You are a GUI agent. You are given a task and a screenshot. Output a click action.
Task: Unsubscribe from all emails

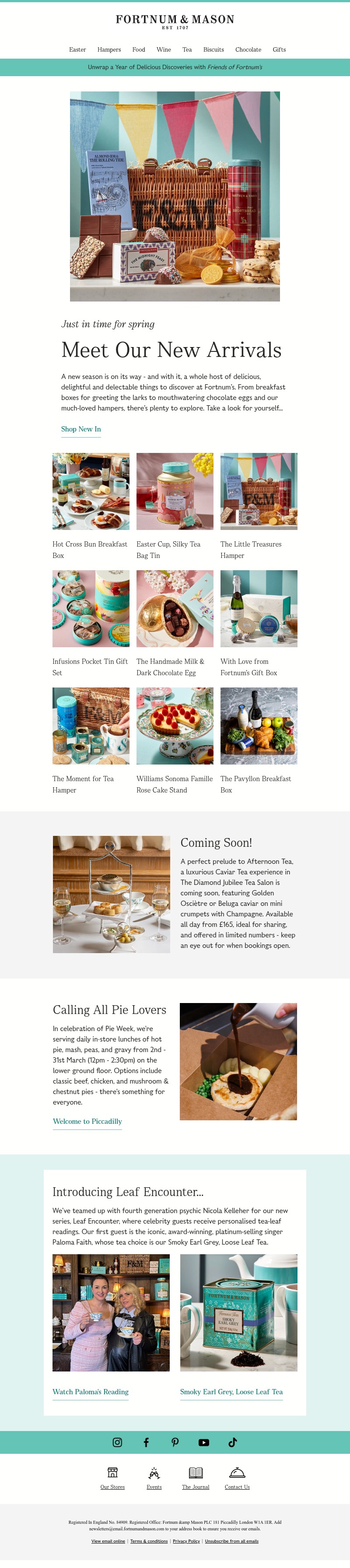pos(231,1541)
